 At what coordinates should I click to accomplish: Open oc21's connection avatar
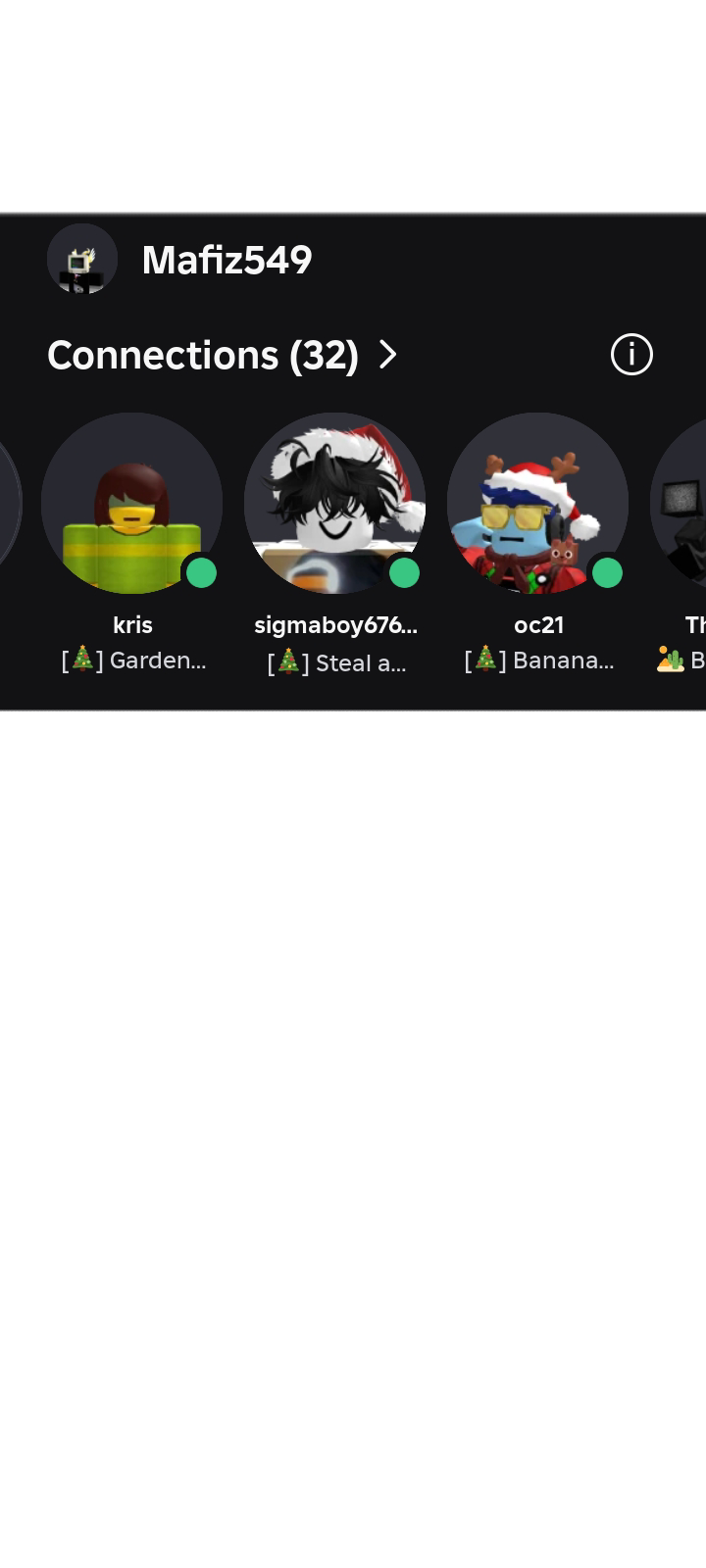pos(537,503)
